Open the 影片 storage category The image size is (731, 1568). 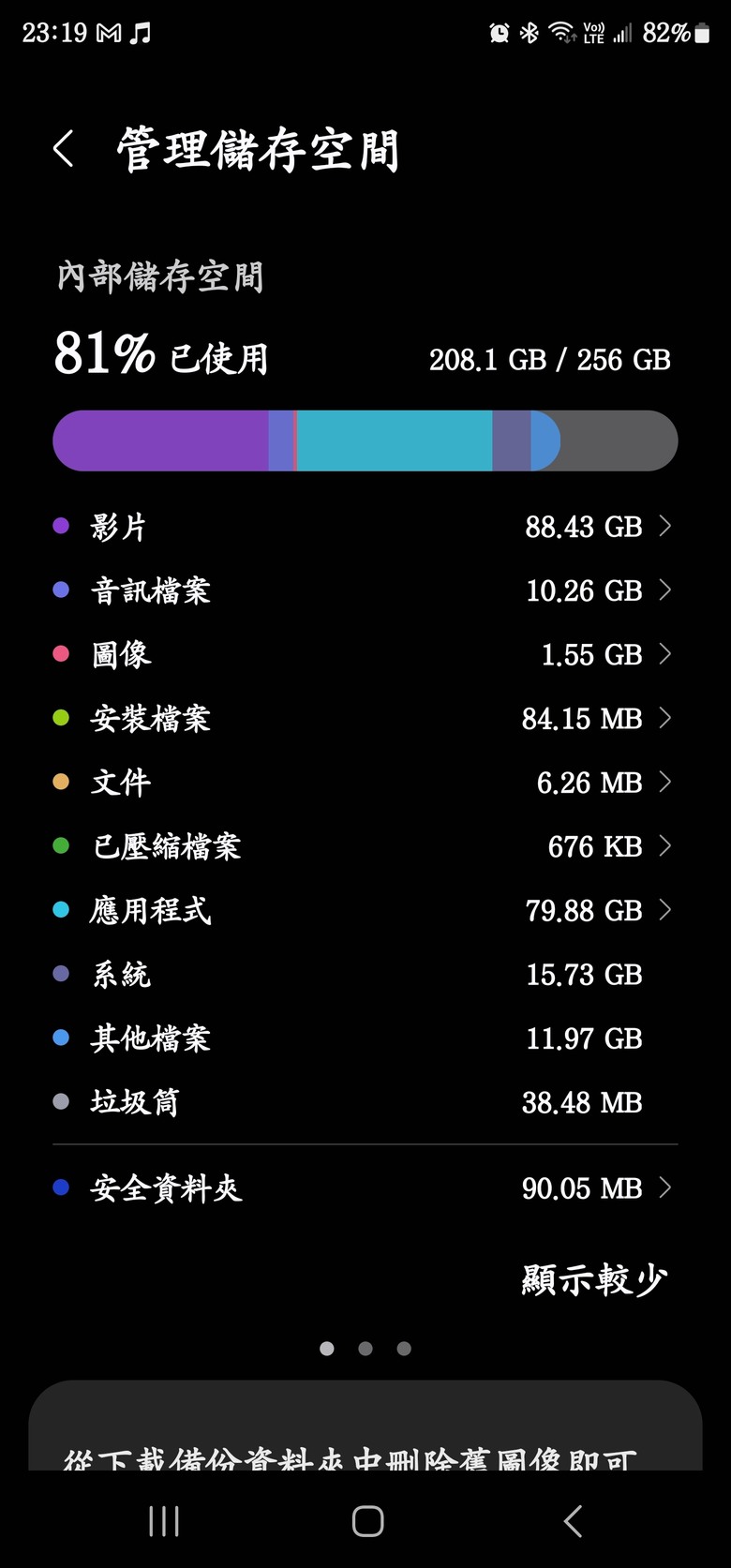pos(365,527)
